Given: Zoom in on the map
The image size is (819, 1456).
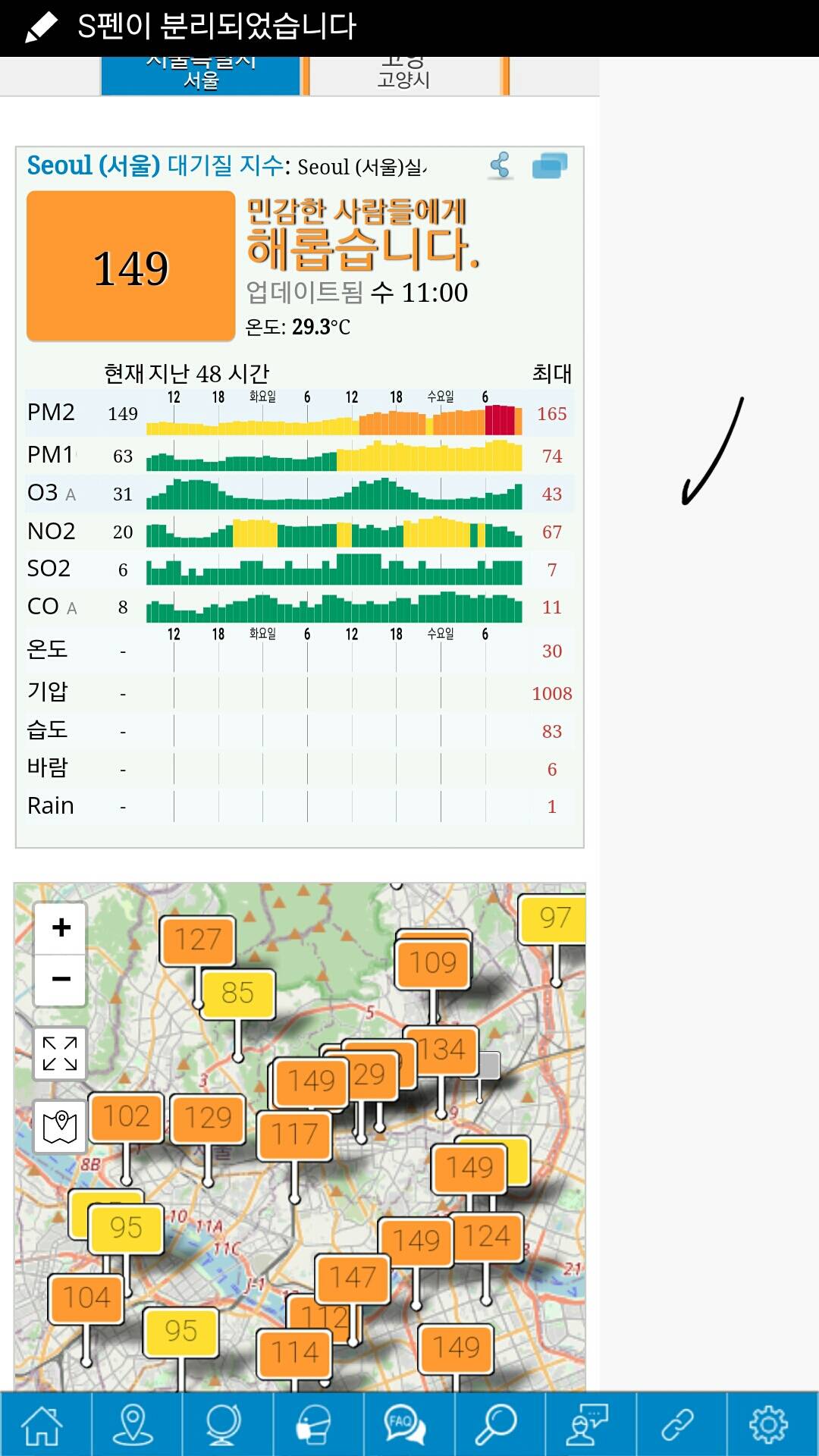Looking at the screenshot, I should coord(61,927).
